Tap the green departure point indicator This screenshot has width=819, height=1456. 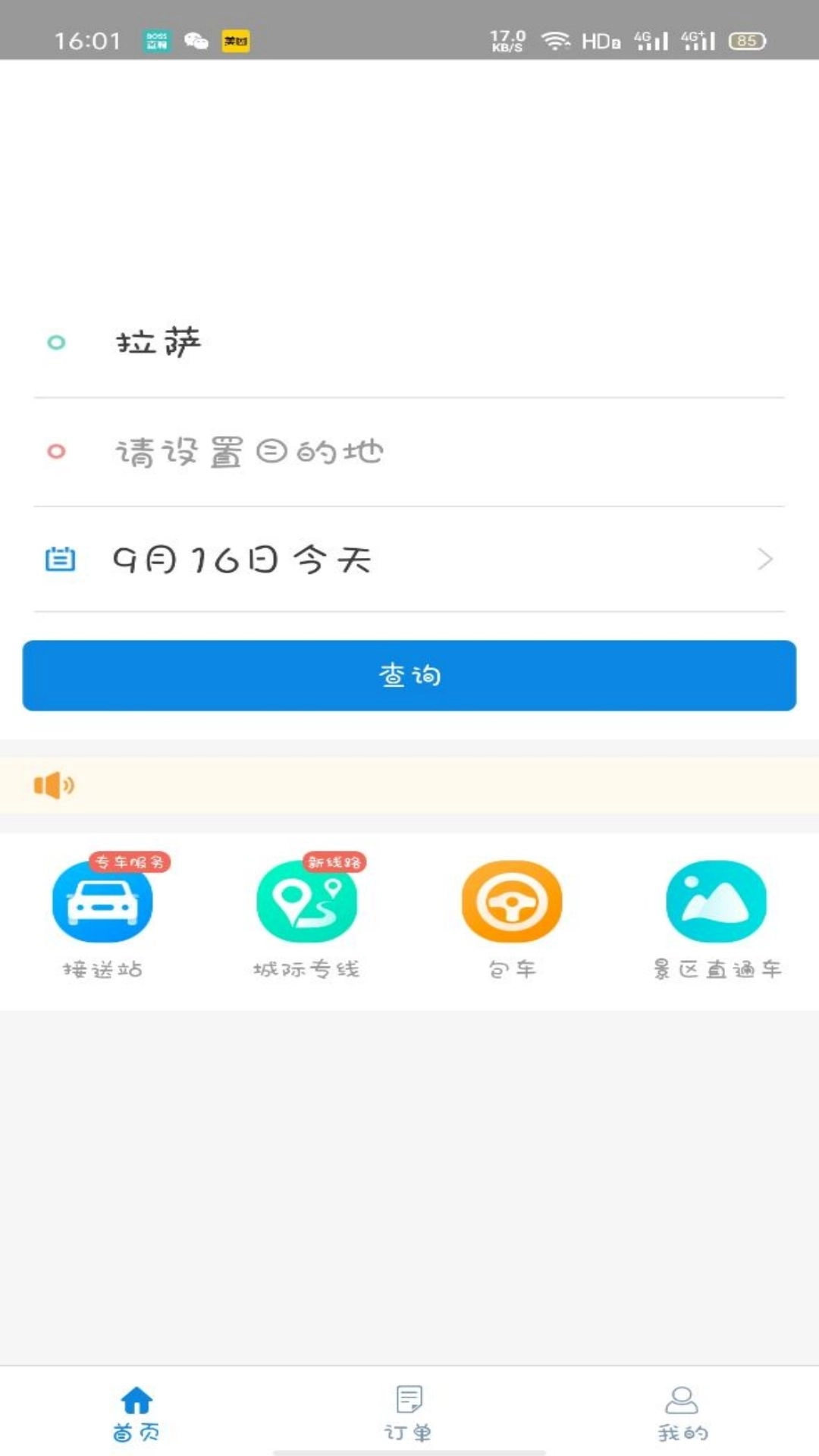[x=54, y=343]
